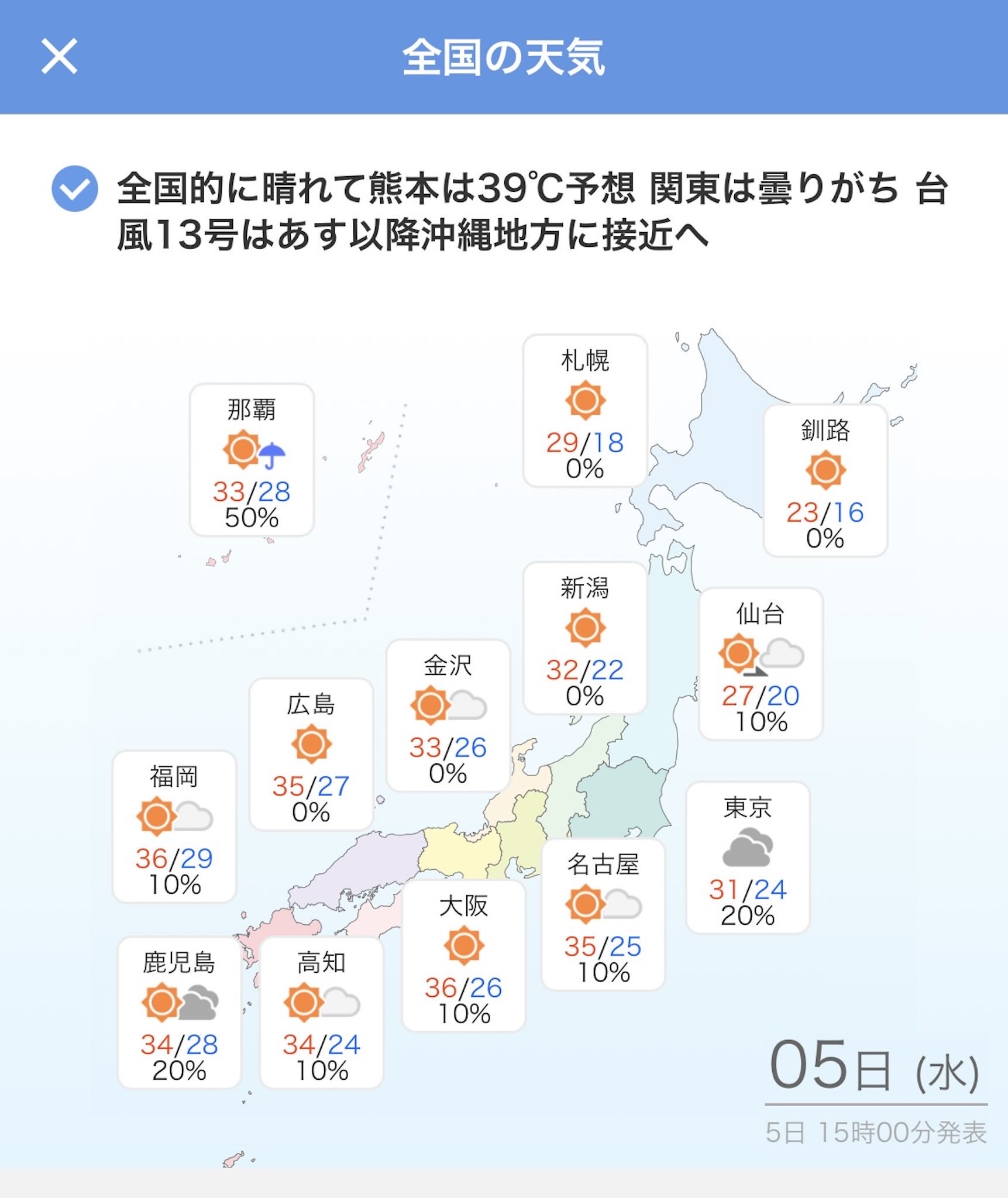
Task: View 東京 weather details
Action: (748, 858)
